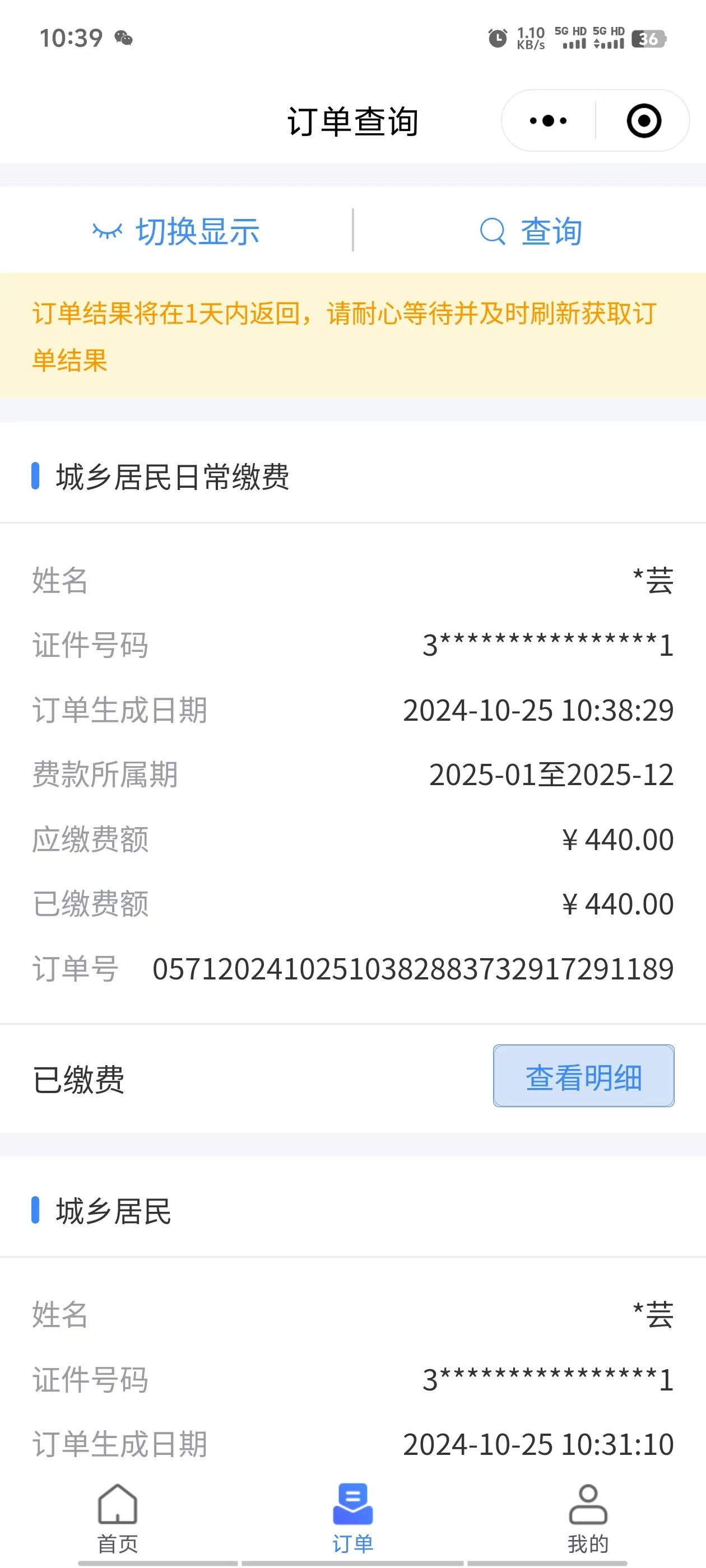Open the mini program more options menu
The height and width of the screenshot is (1568, 706).
[x=548, y=120]
